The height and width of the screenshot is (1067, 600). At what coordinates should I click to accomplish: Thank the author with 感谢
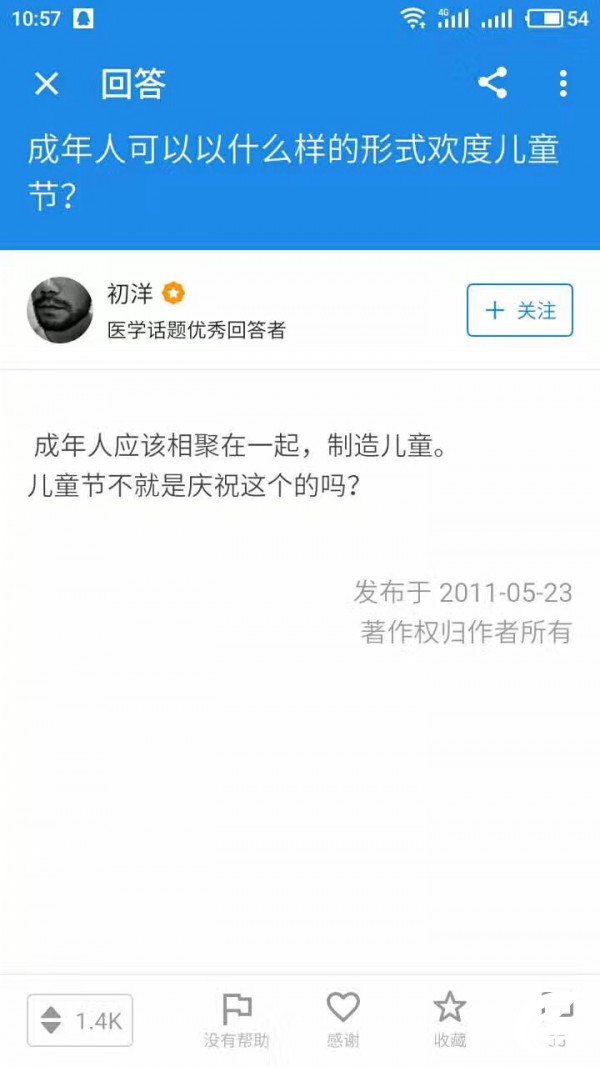pos(343,1020)
